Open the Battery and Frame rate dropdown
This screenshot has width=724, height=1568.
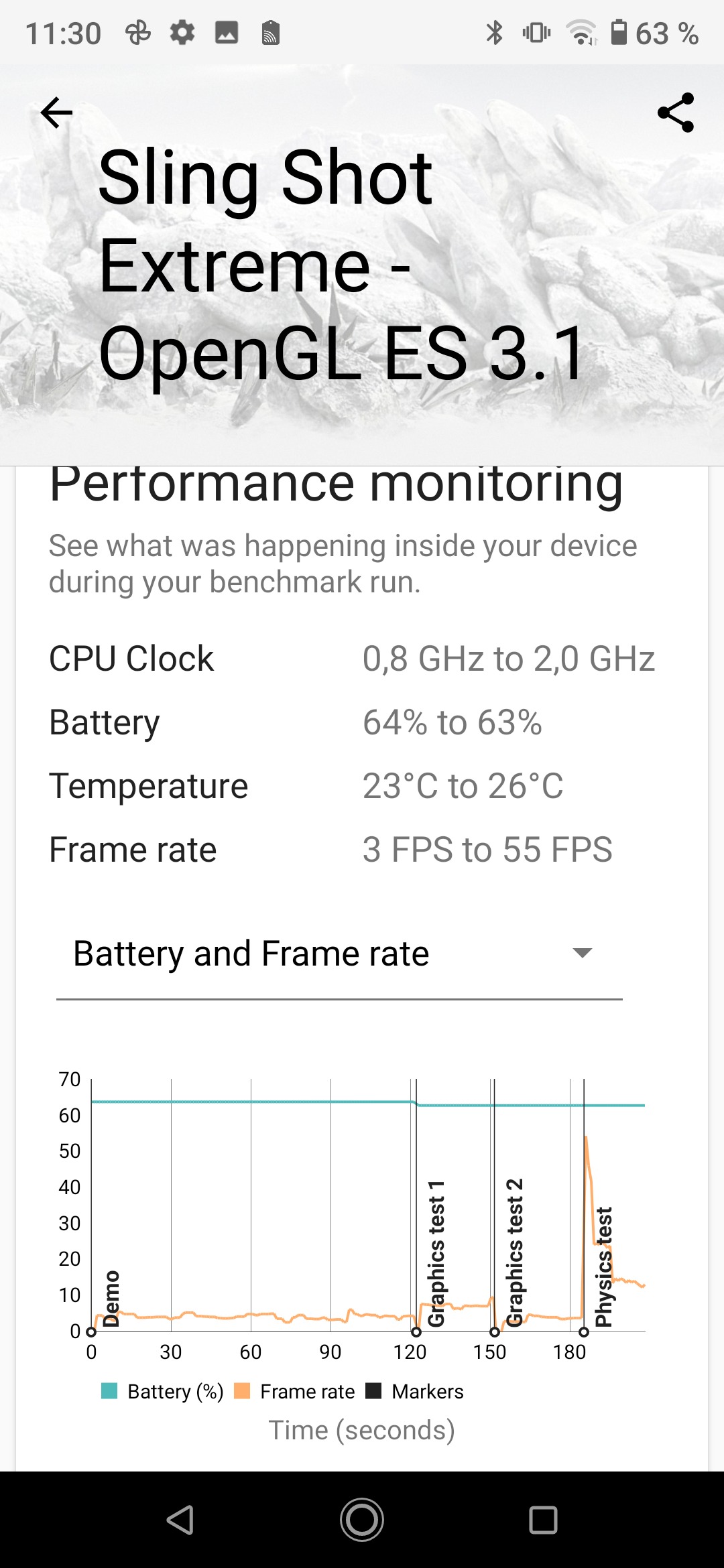click(339, 954)
